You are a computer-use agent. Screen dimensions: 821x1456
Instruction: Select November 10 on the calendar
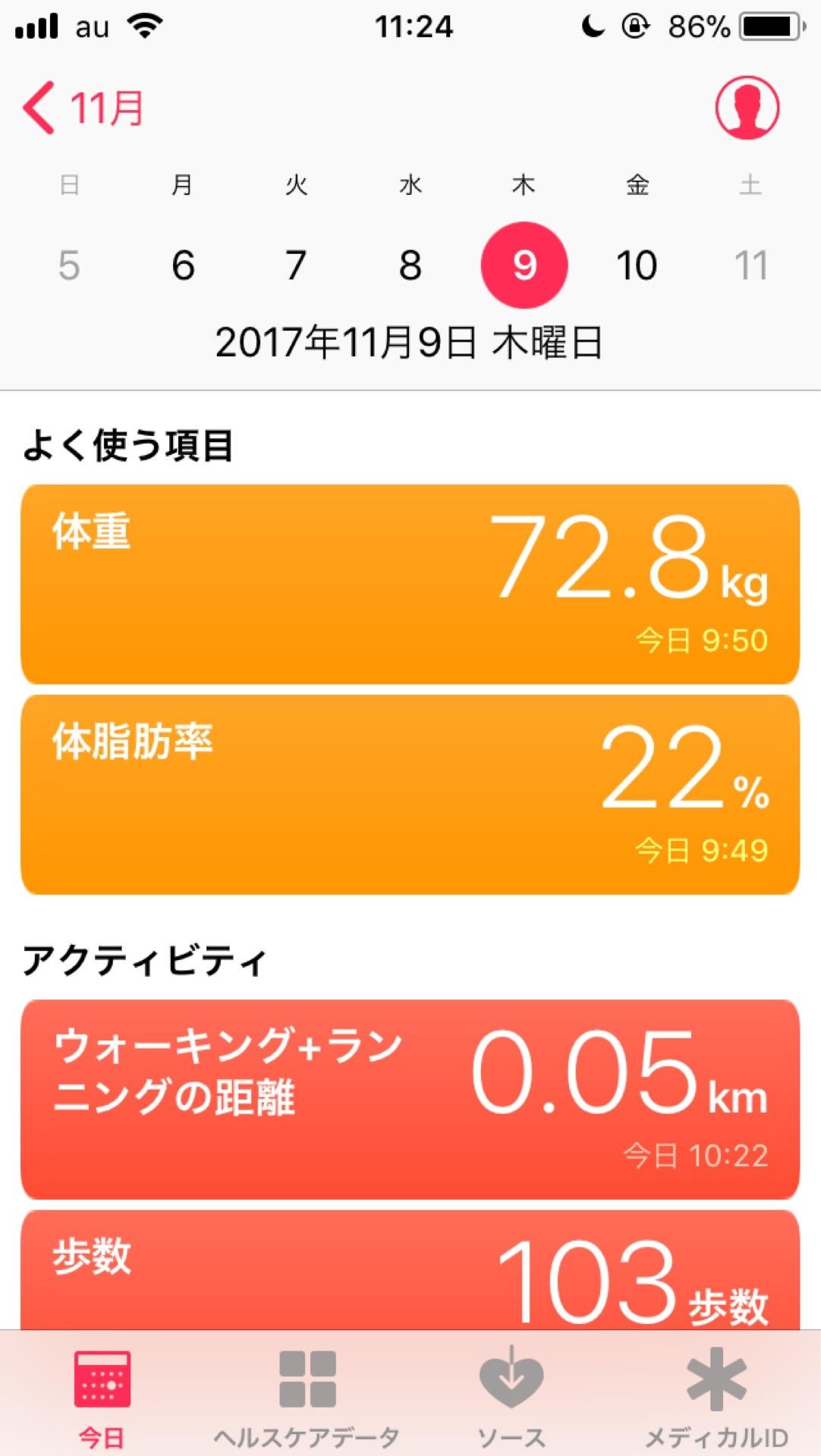637,264
